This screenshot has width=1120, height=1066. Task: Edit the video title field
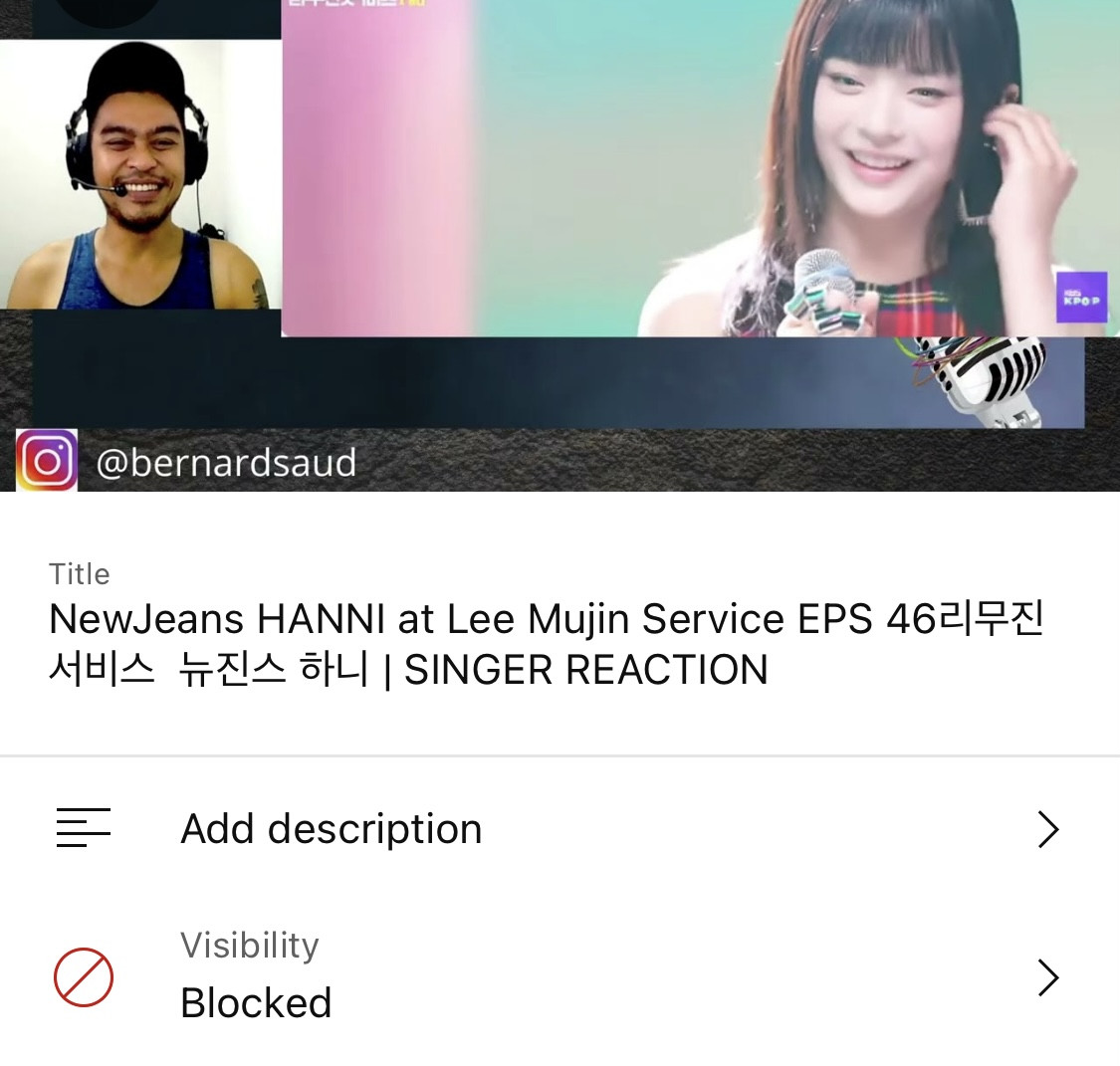tap(546, 644)
